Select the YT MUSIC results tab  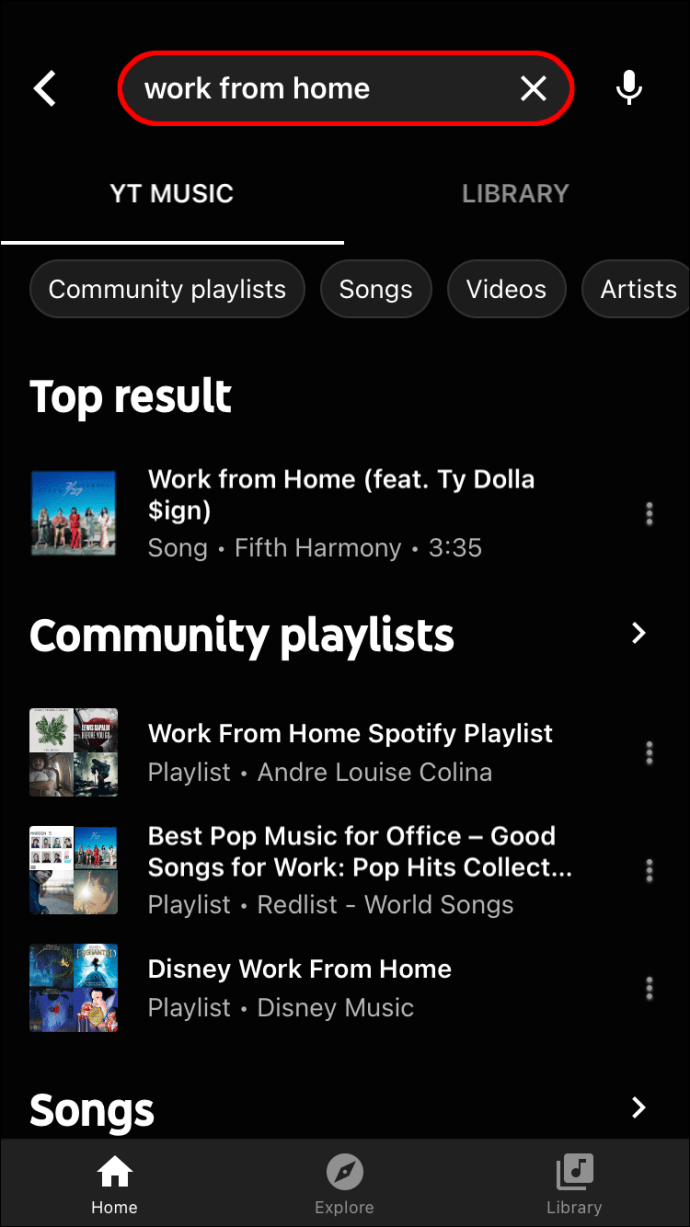coord(172,194)
